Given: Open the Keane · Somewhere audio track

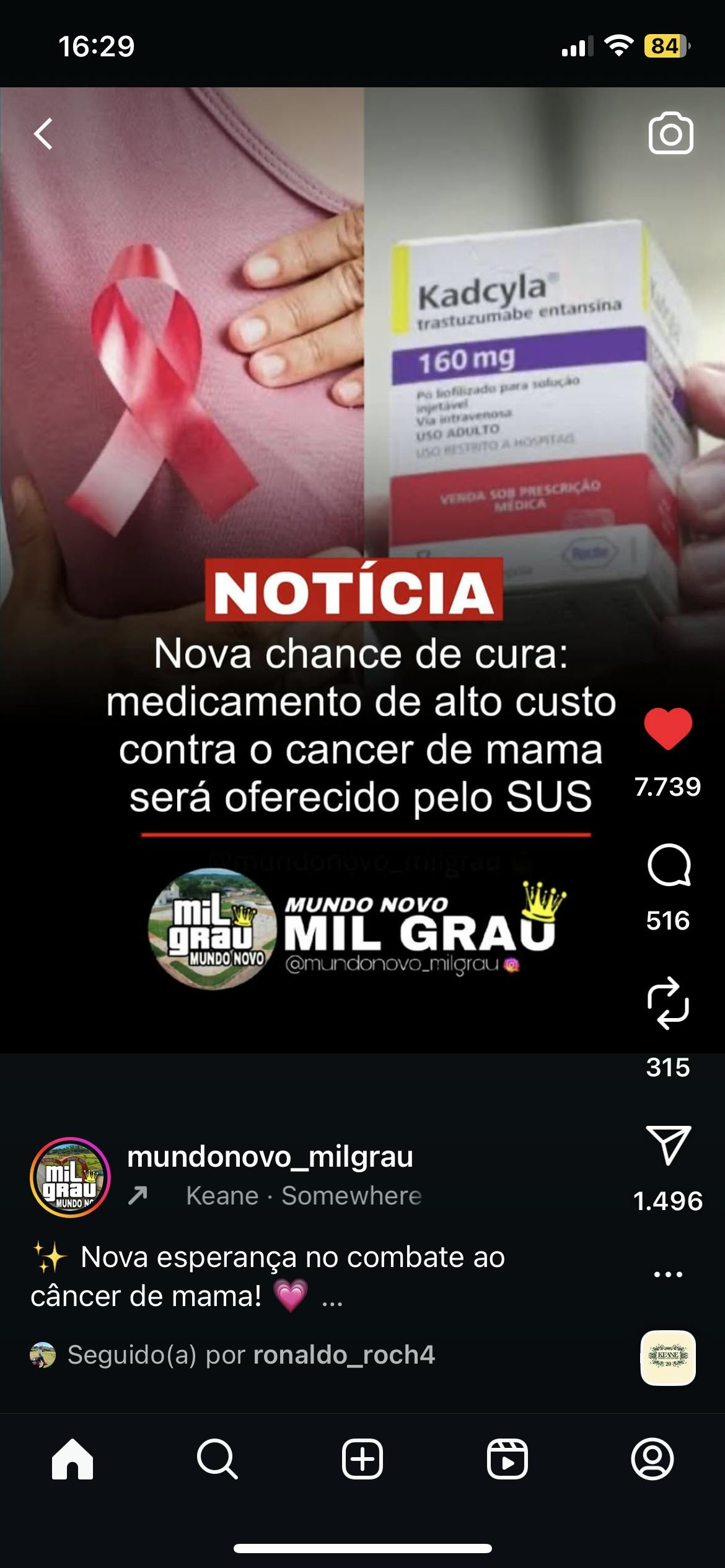Looking at the screenshot, I should [x=304, y=1196].
